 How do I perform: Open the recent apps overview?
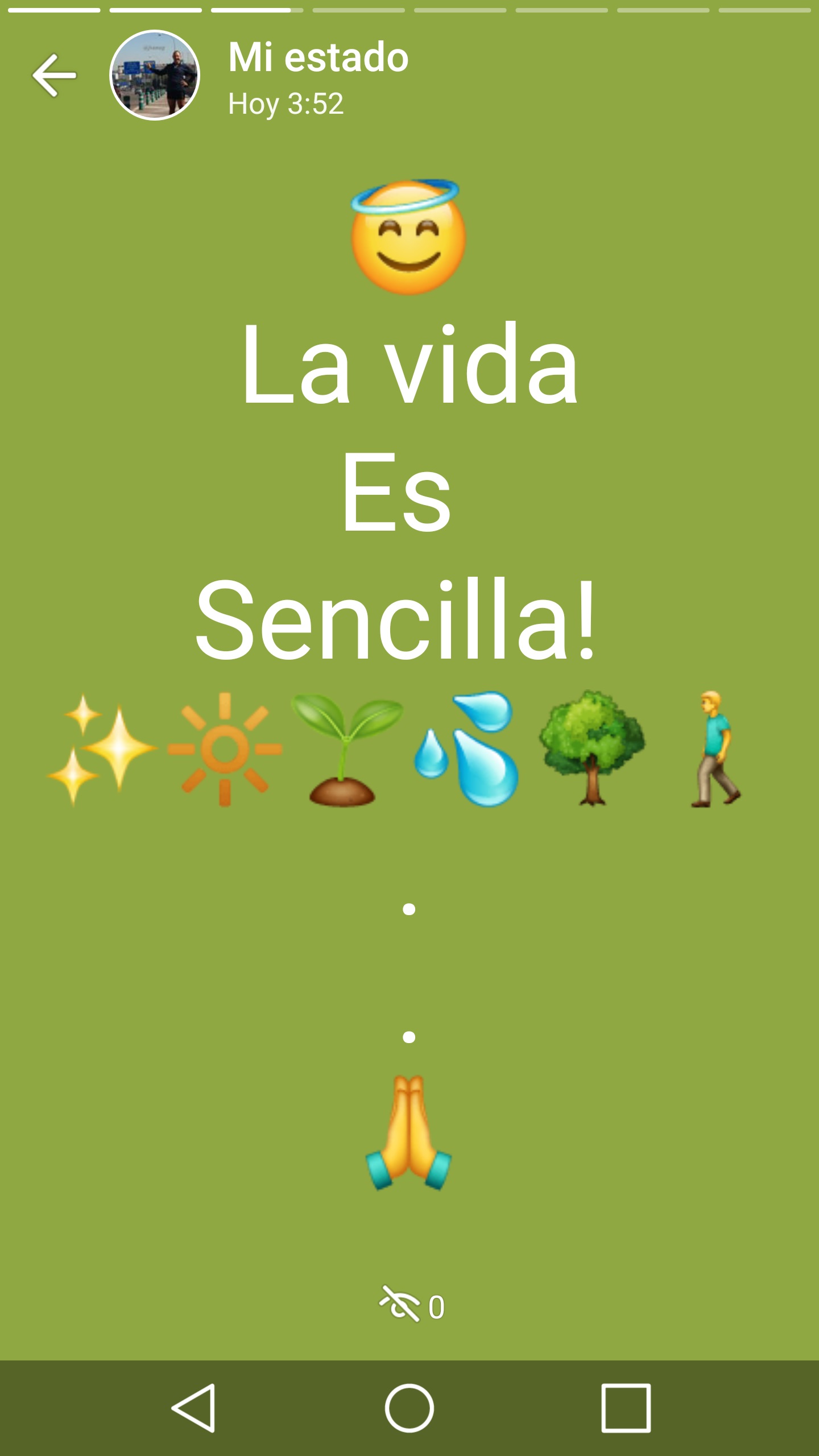(x=626, y=1408)
